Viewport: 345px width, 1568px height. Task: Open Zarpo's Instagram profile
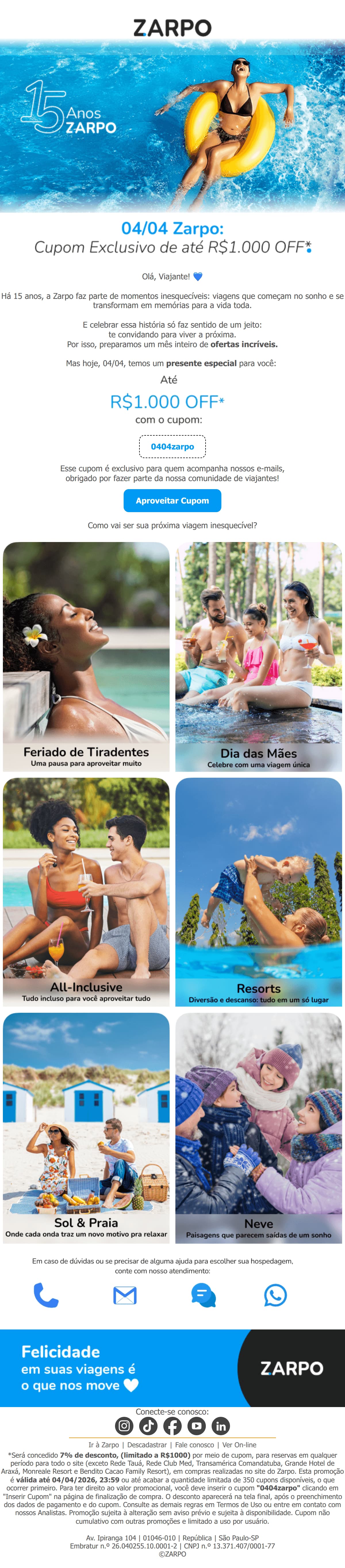[124, 1425]
